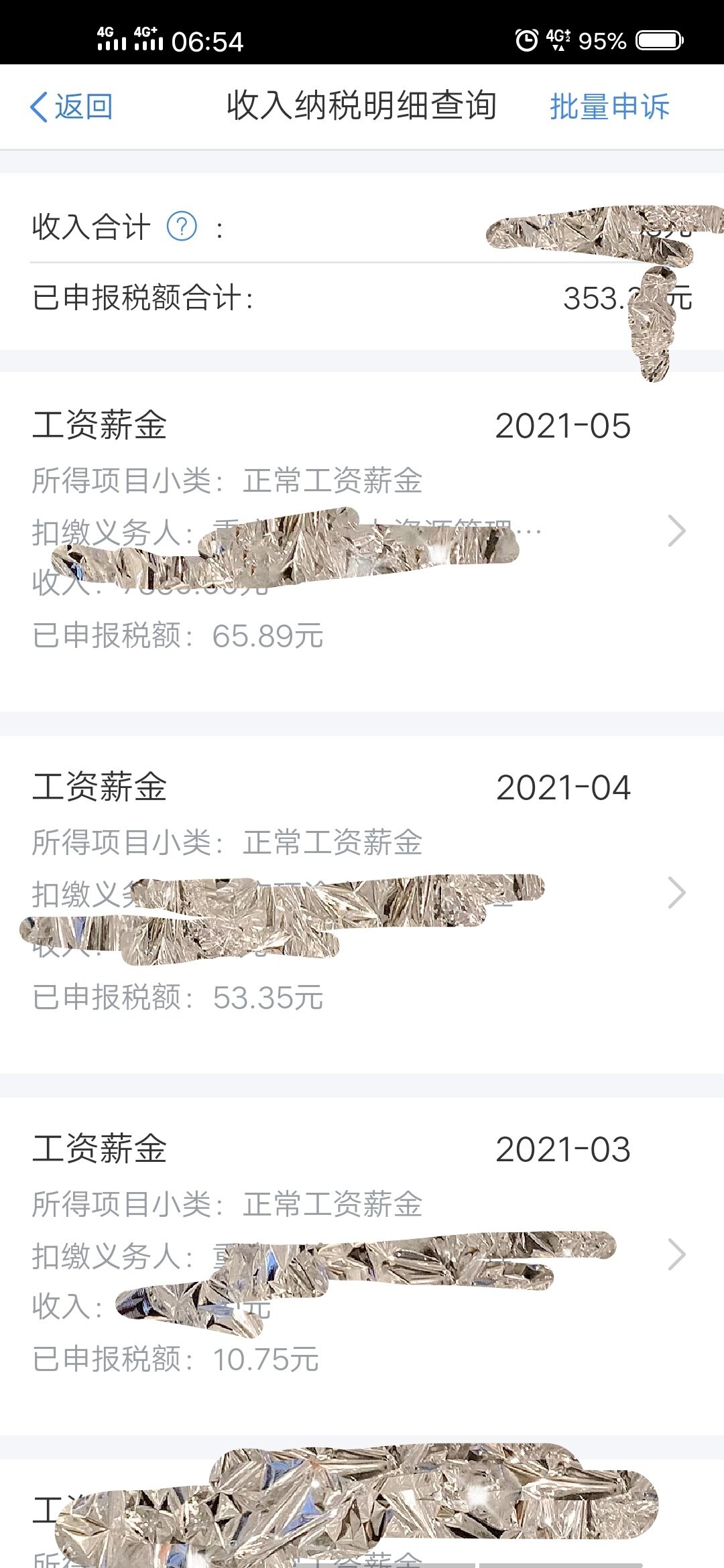Open 批量申诉 batch appeal

(609, 107)
